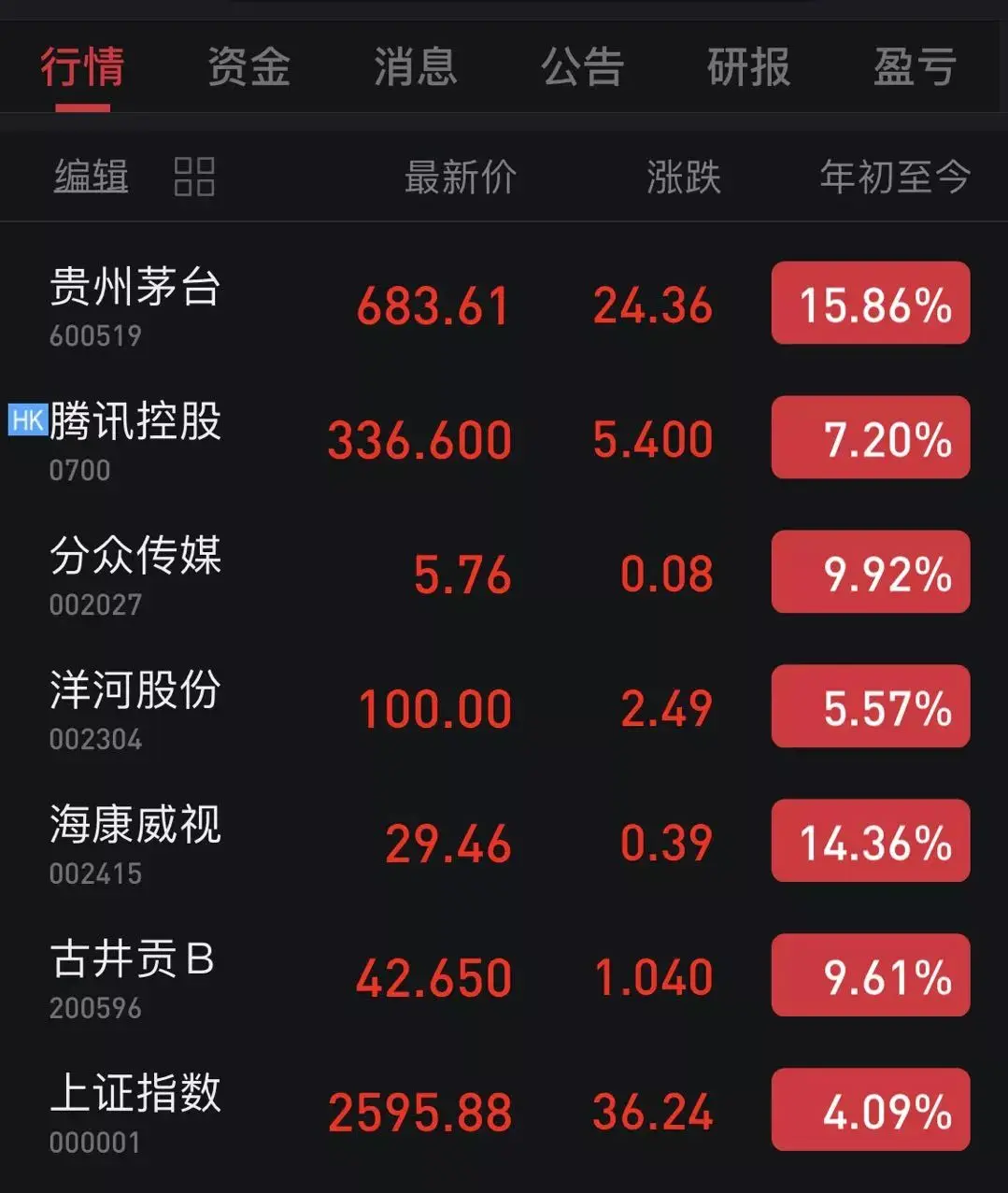
Task: View 分众传媒 stock details
Action: pos(135,572)
